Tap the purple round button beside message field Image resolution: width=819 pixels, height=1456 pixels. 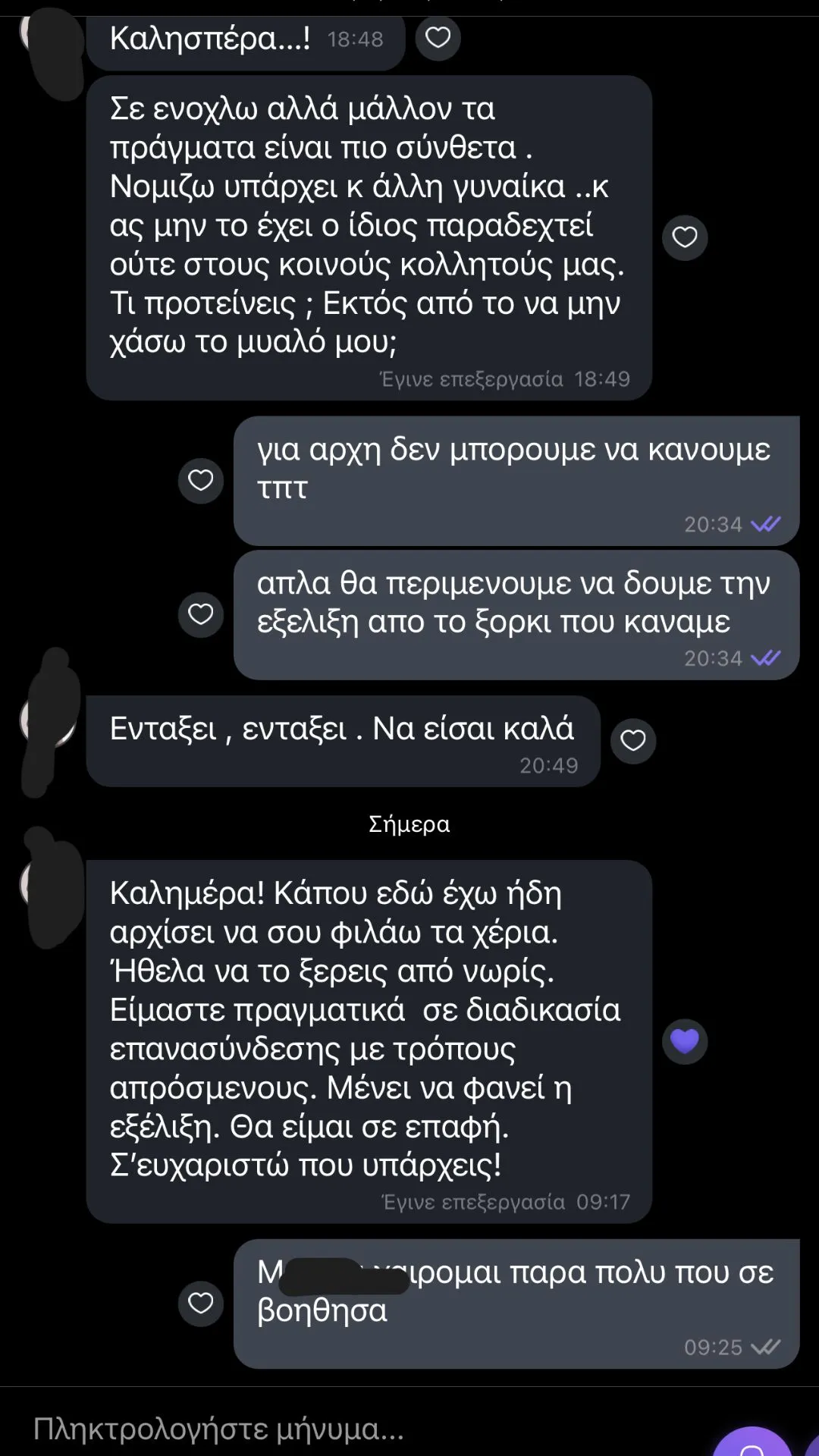click(751, 1443)
